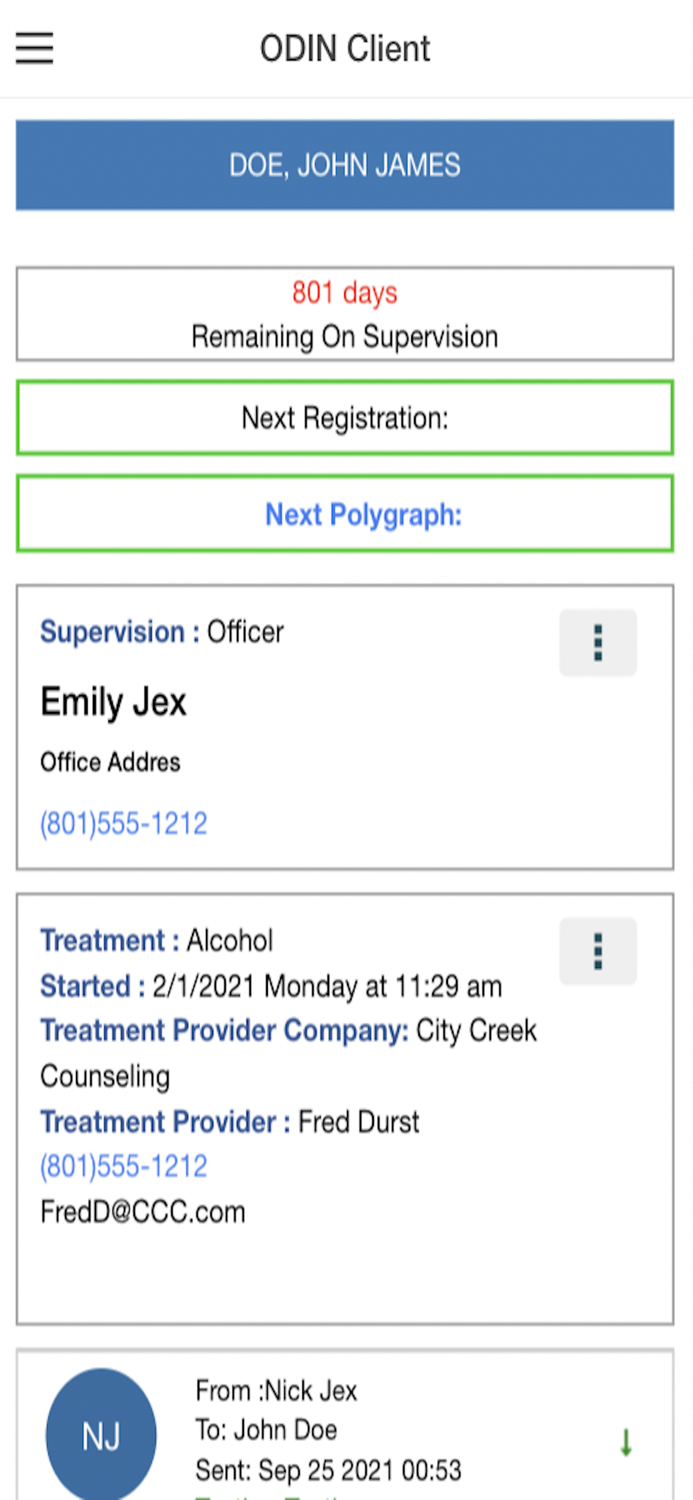Call treatment provider Fred Durst's phone number

tap(124, 1166)
